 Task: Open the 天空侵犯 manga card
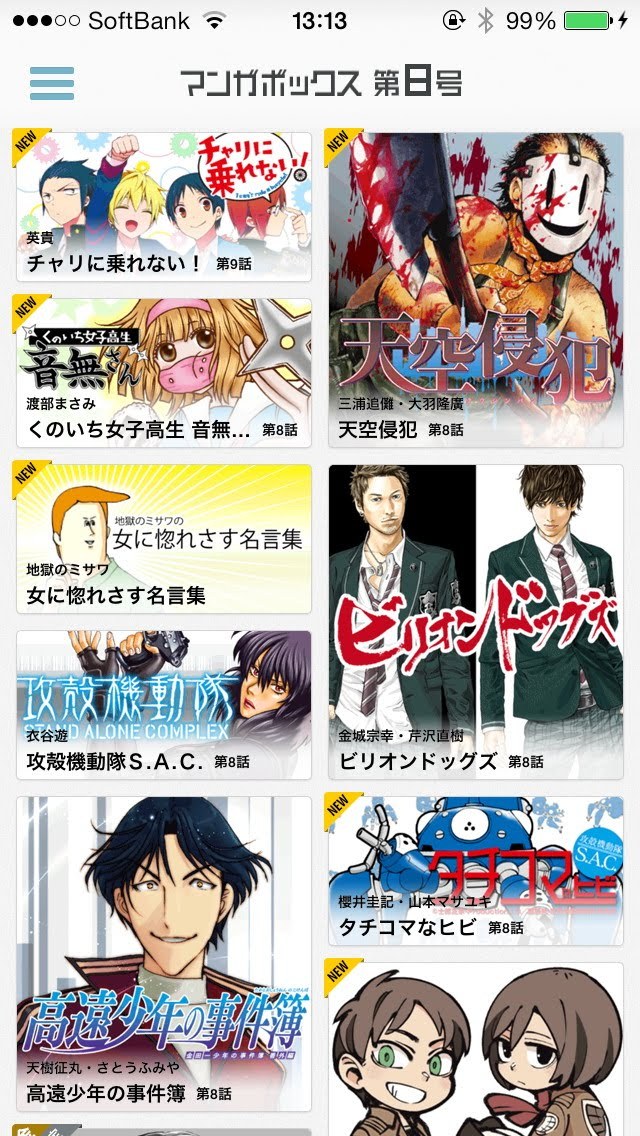pyautogui.click(x=476, y=290)
